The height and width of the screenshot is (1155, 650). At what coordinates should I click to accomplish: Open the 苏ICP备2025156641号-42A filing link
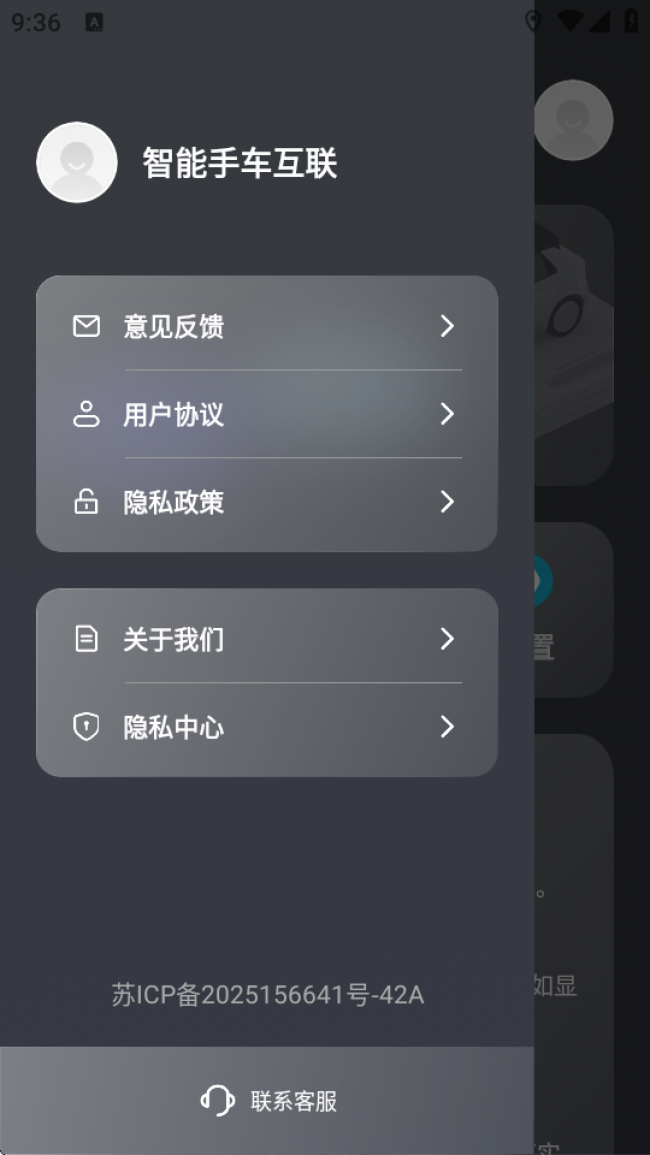point(268,995)
